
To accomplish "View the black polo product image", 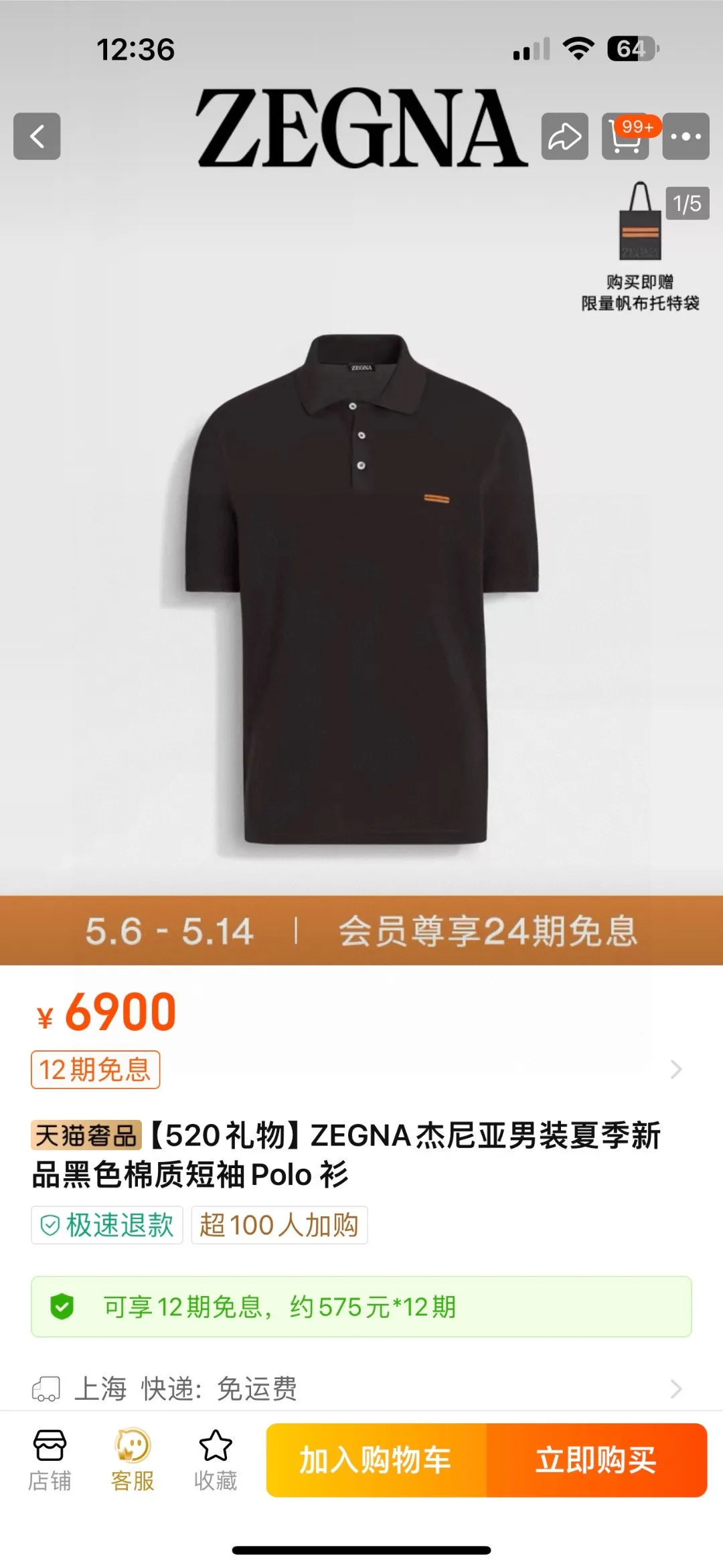I will pos(361,589).
